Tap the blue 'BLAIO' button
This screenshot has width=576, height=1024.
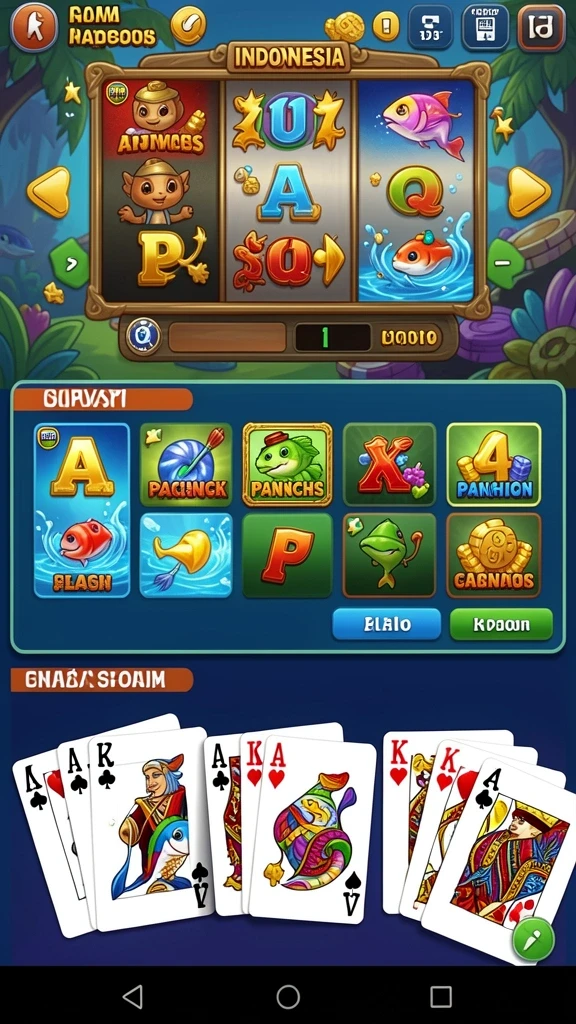pyautogui.click(x=387, y=624)
